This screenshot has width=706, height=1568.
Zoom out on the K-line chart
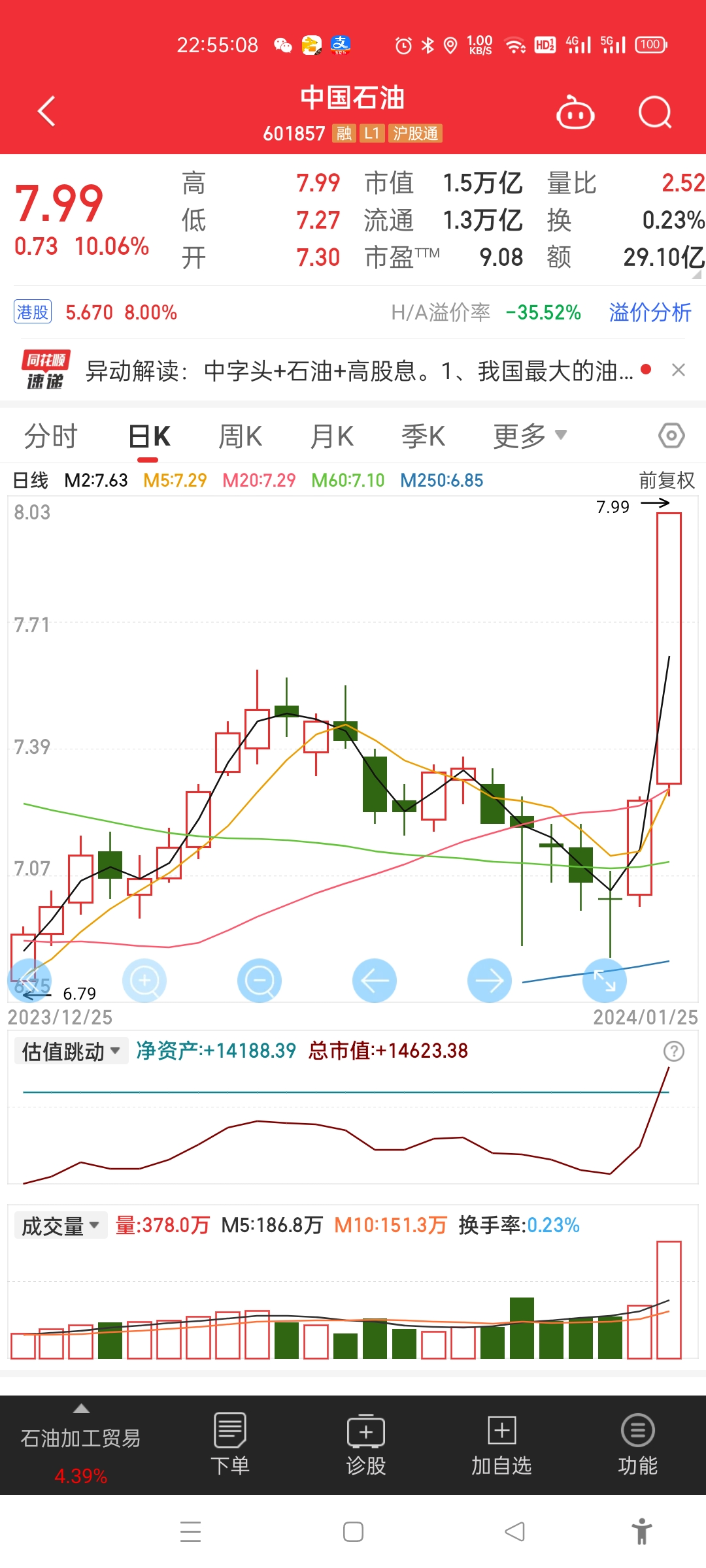coord(260,981)
